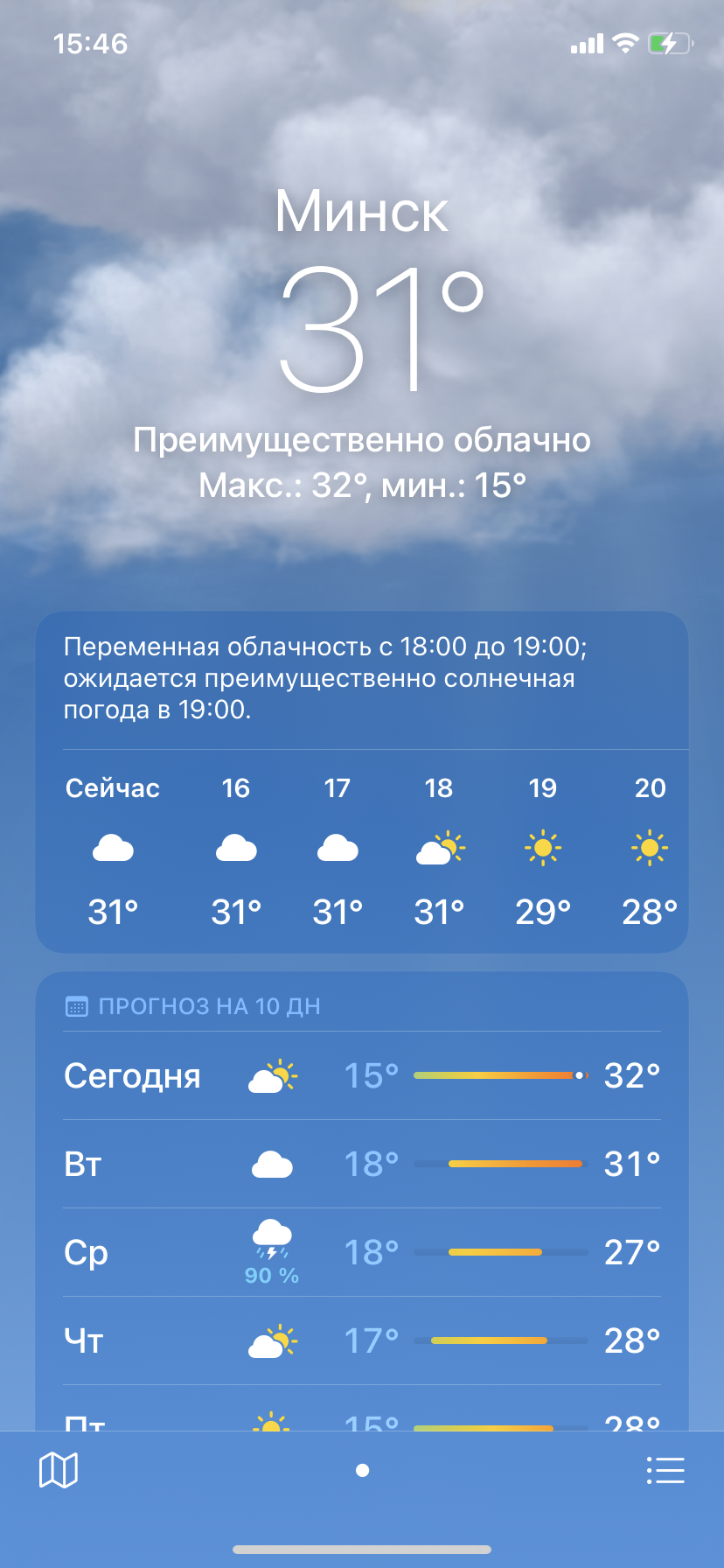Image resolution: width=724 pixels, height=1568 pixels.
Task: Tap the Wi-Fi indicator in the status bar
Action: point(624,43)
